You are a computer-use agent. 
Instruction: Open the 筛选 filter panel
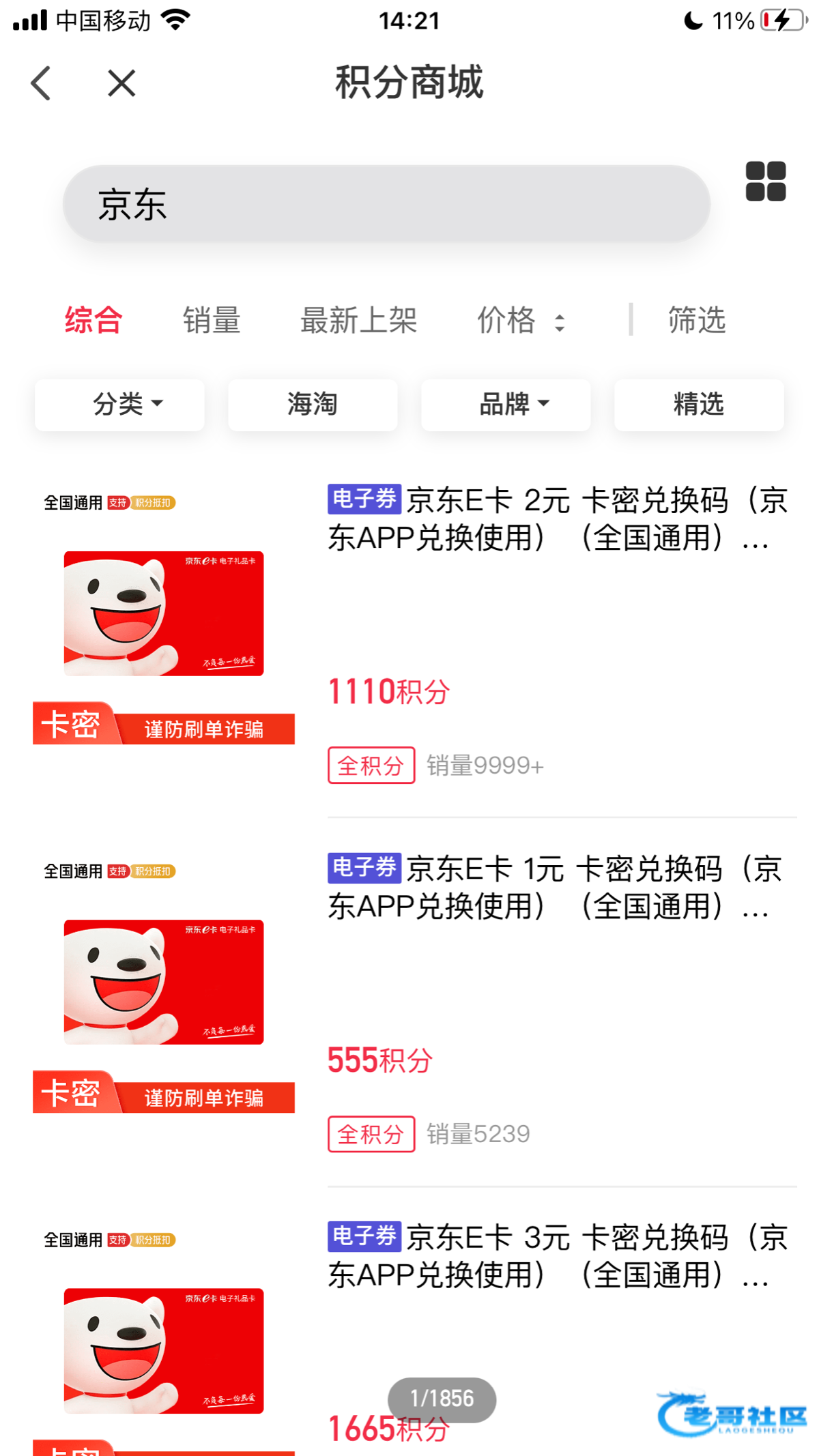pos(696,320)
